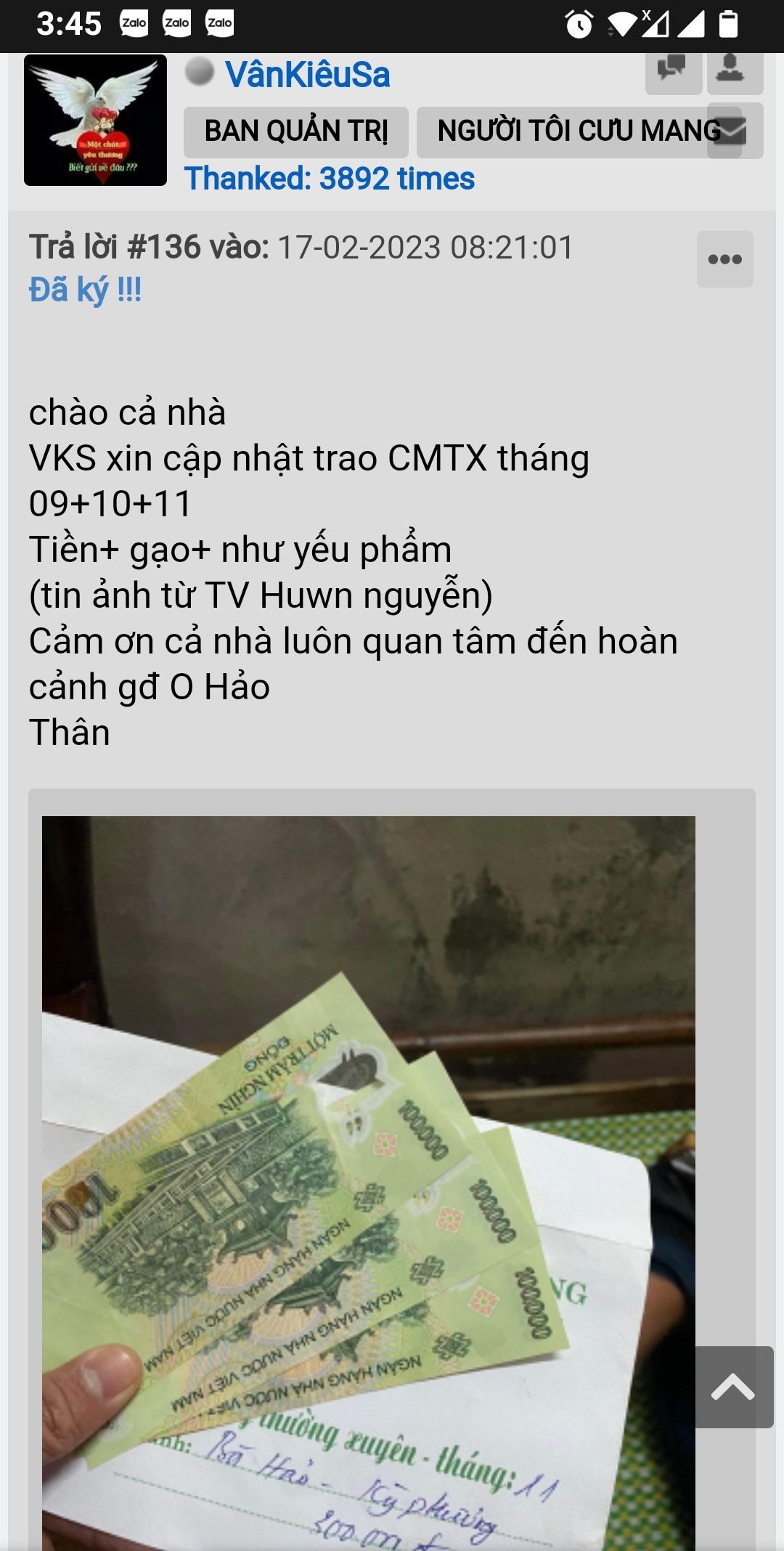Open VânKiêuSa's profile link

pyautogui.click(x=307, y=75)
